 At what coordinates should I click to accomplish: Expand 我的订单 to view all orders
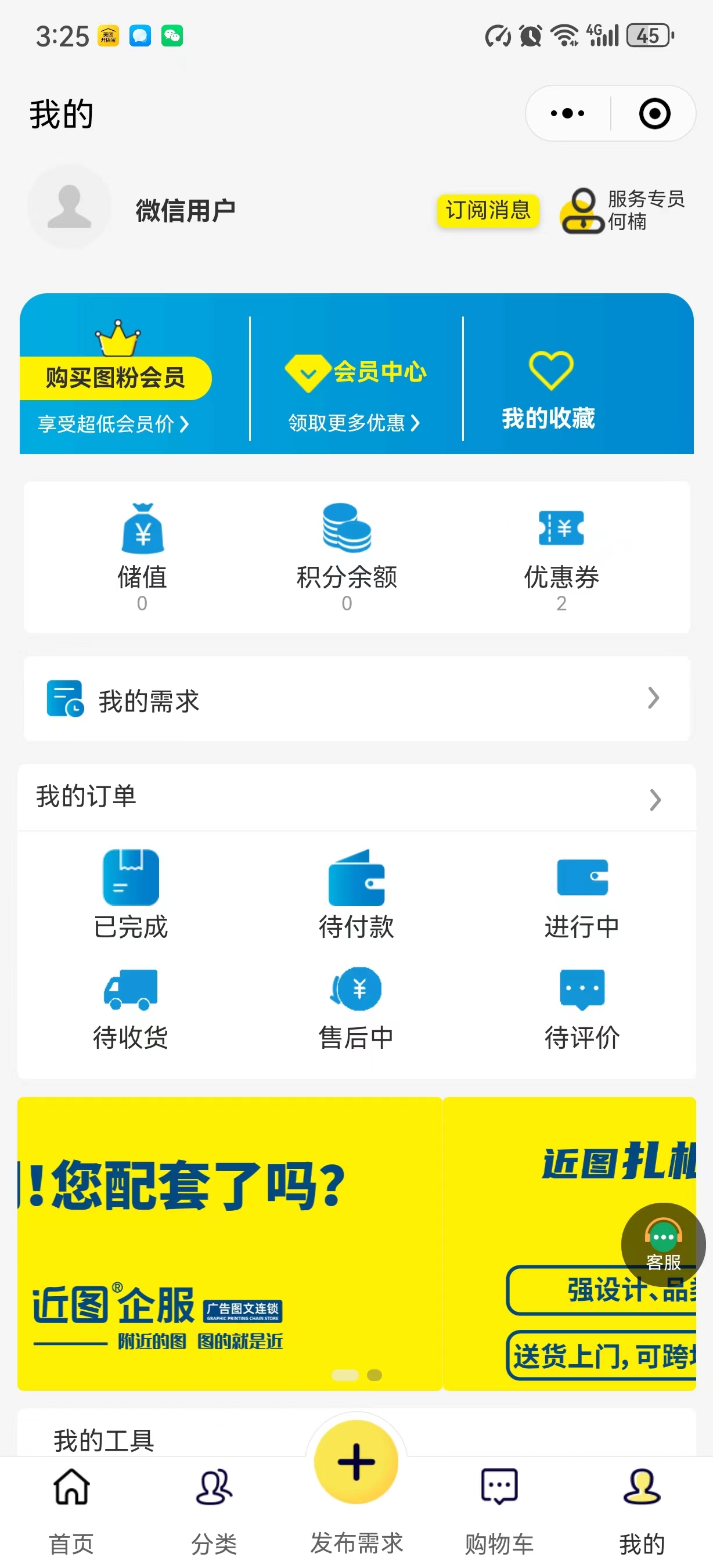pyautogui.click(x=356, y=797)
